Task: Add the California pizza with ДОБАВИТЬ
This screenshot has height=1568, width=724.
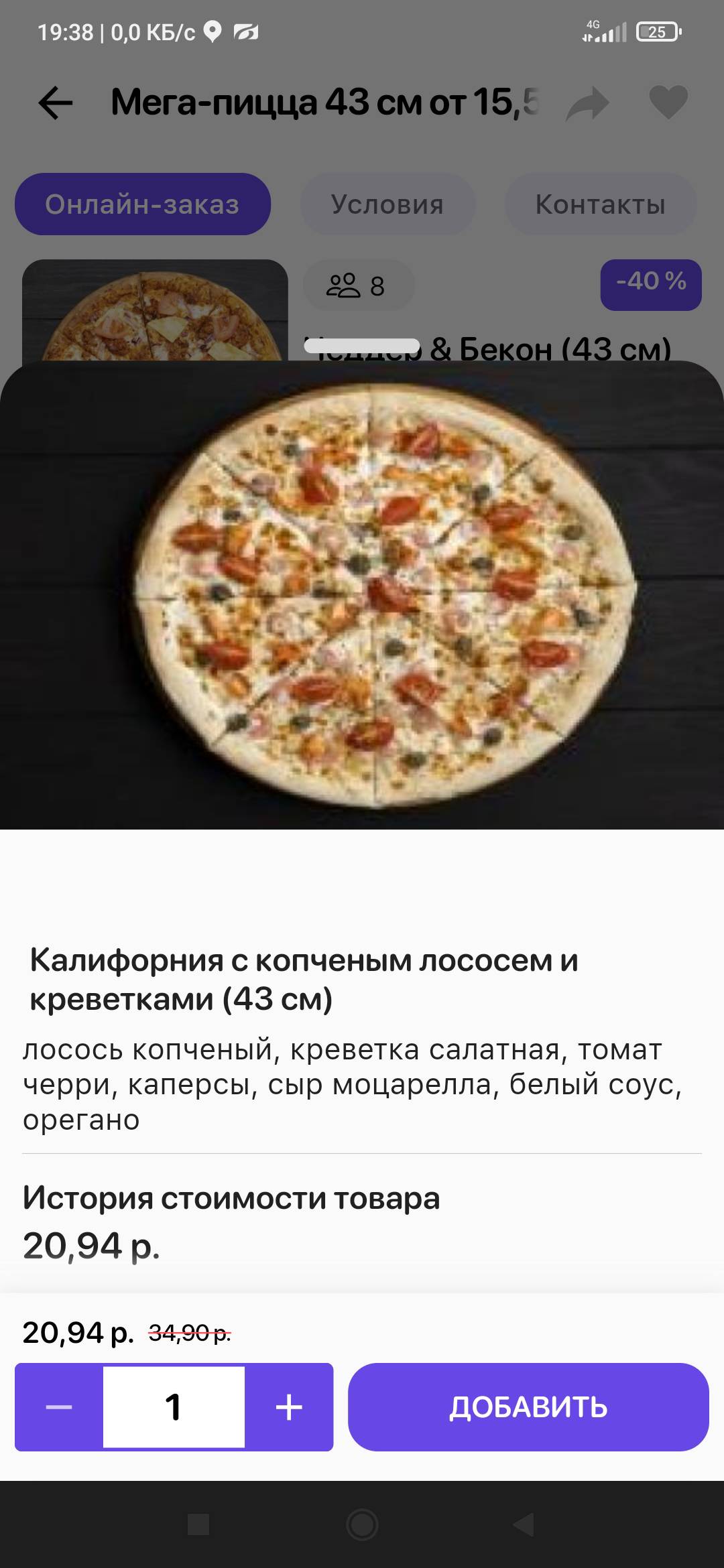Action: (528, 1407)
